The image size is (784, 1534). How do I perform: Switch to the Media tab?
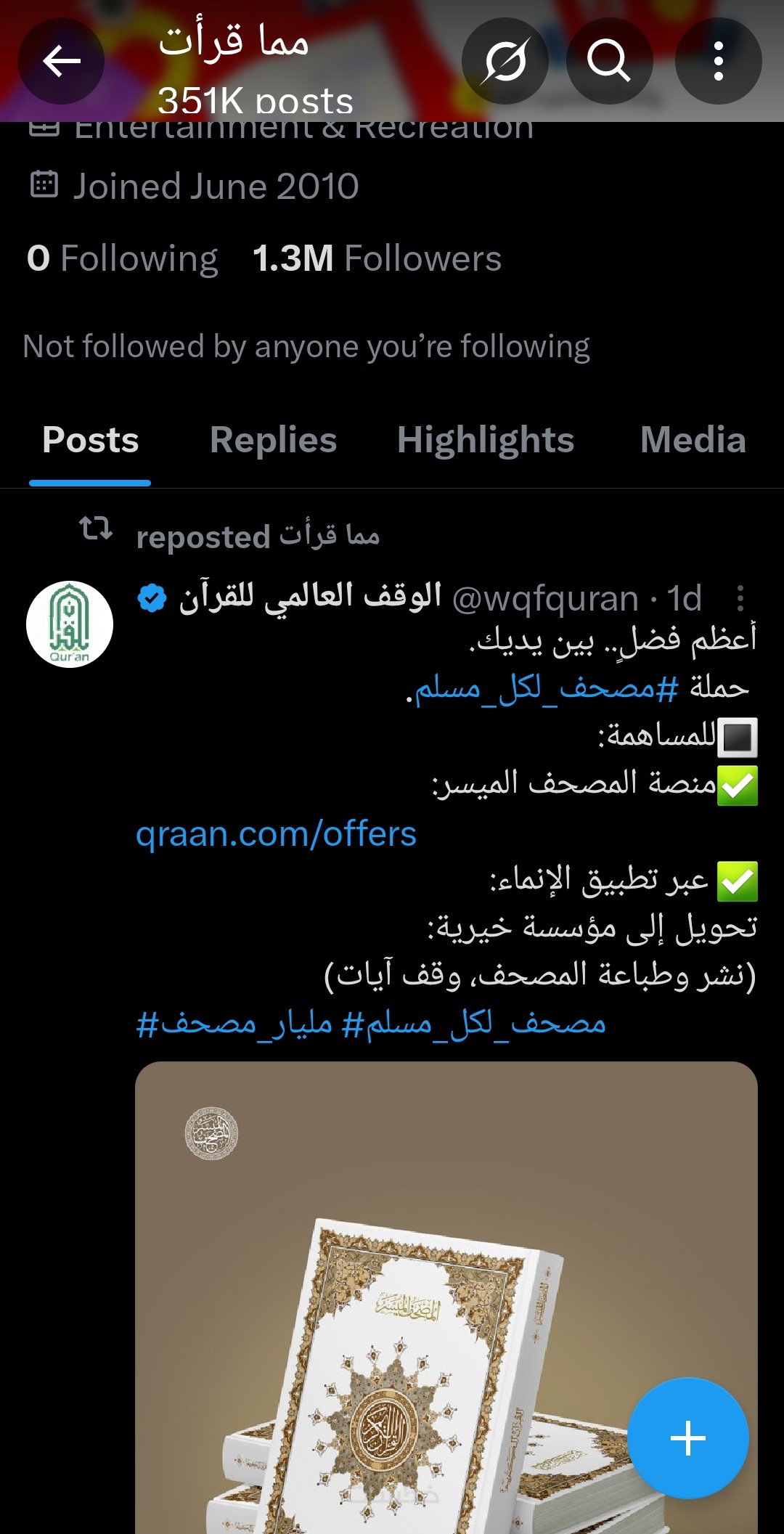(x=693, y=440)
